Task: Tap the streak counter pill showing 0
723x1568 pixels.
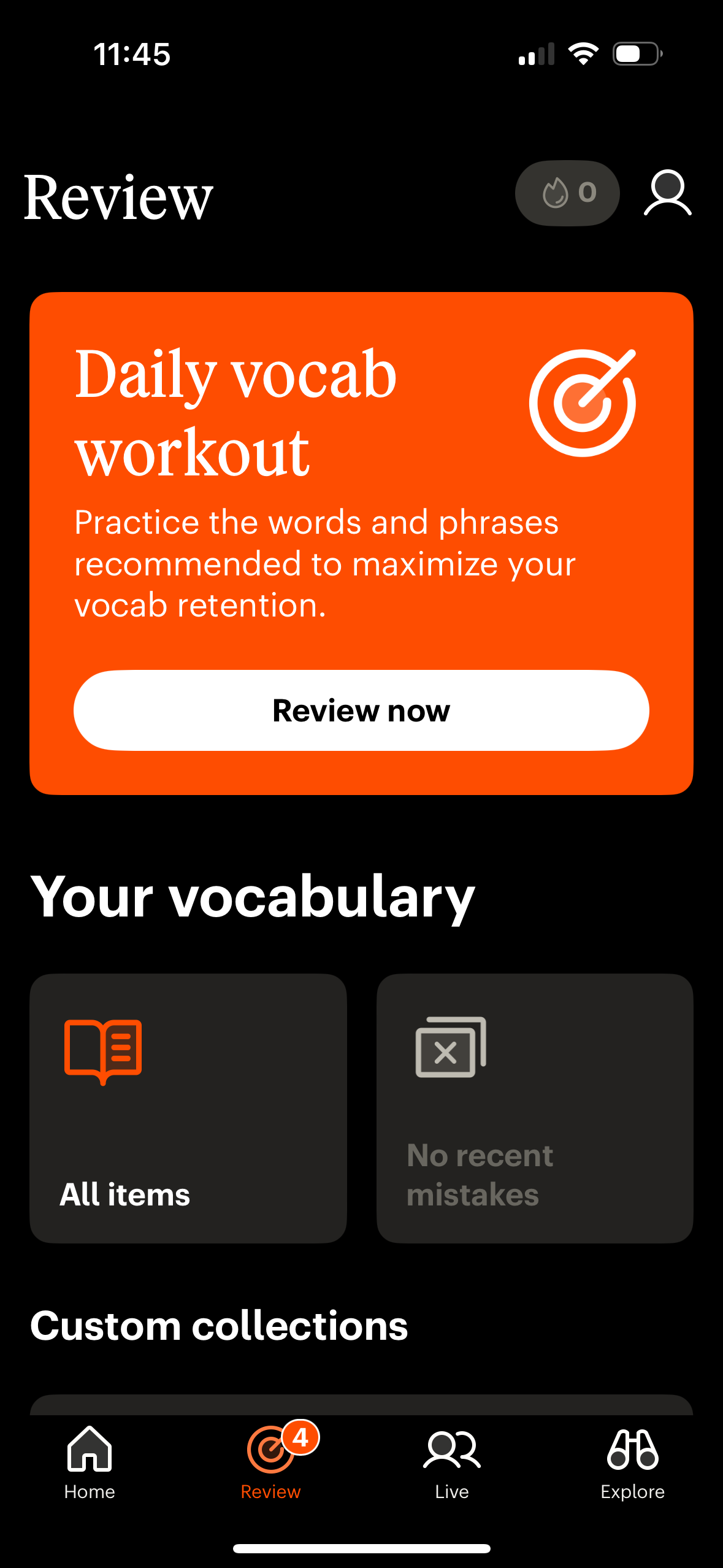Action: (x=568, y=192)
